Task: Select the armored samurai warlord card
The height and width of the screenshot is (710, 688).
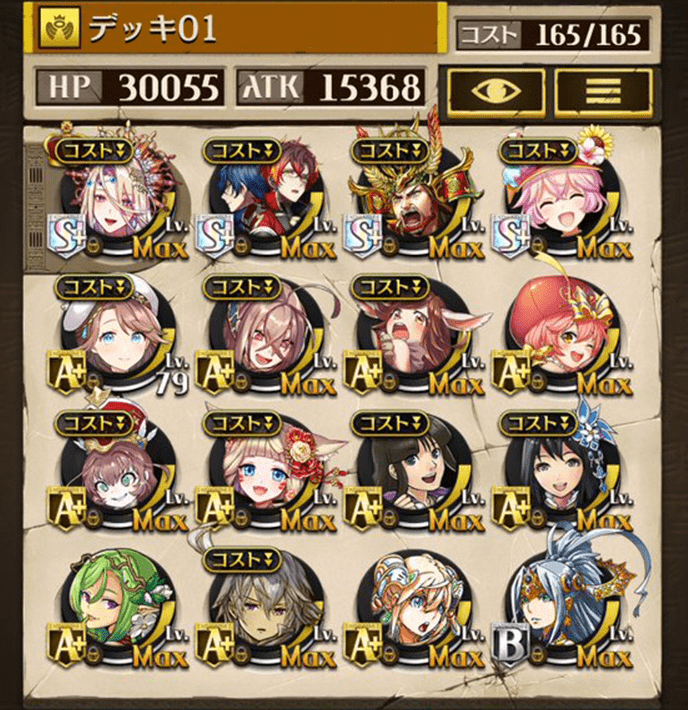Action: [412, 196]
